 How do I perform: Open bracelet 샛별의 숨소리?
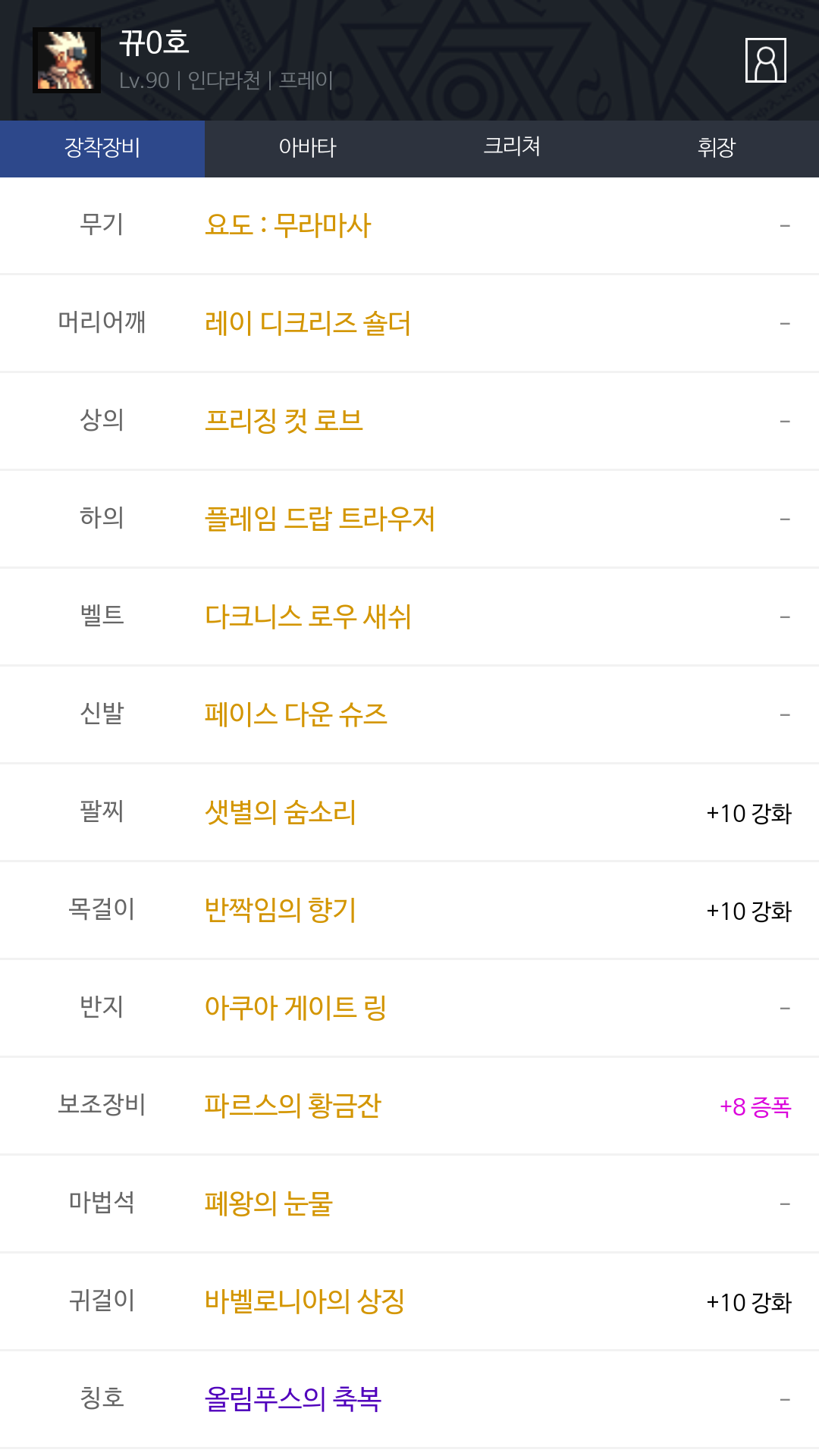pyautogui.click(x=281, y=812)
